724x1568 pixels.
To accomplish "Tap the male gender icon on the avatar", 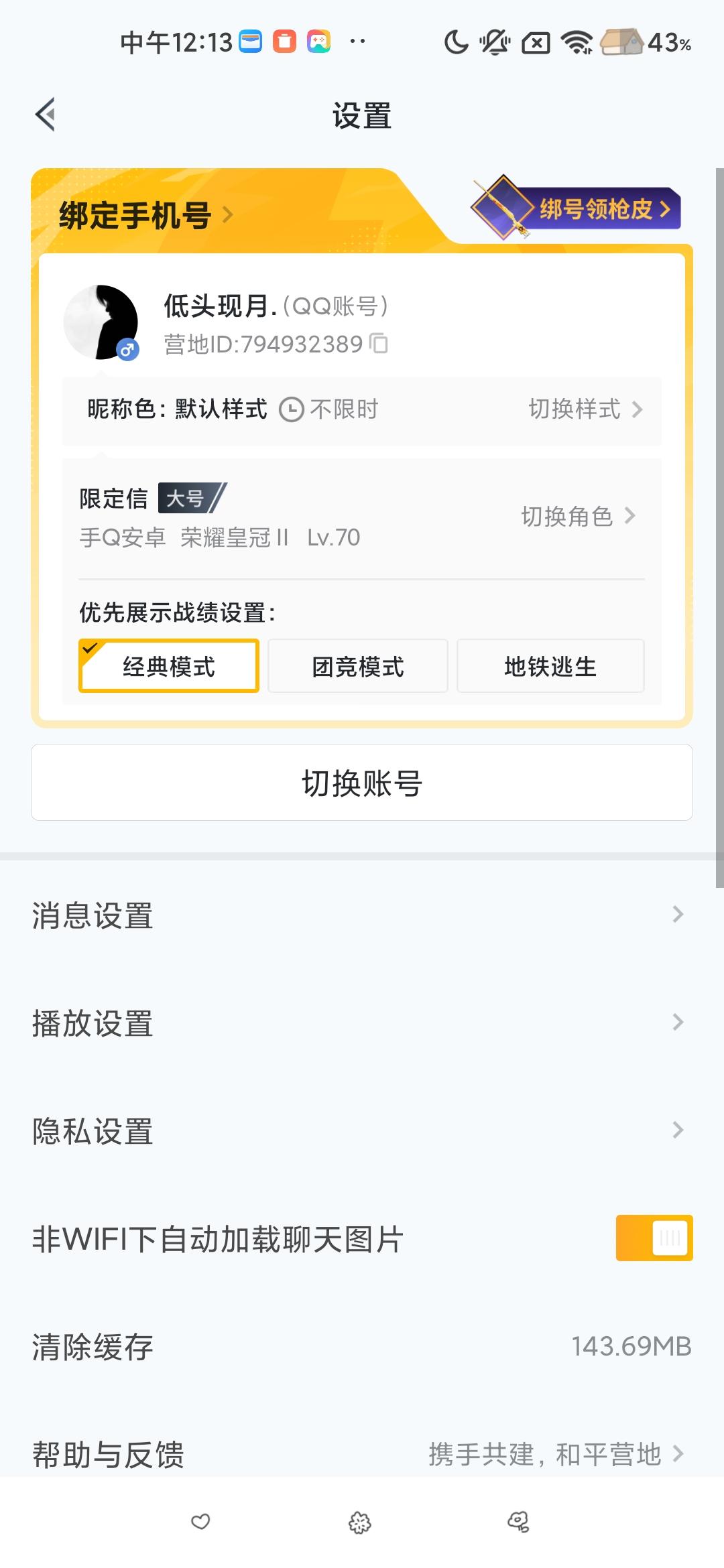I will pos(127,348).
